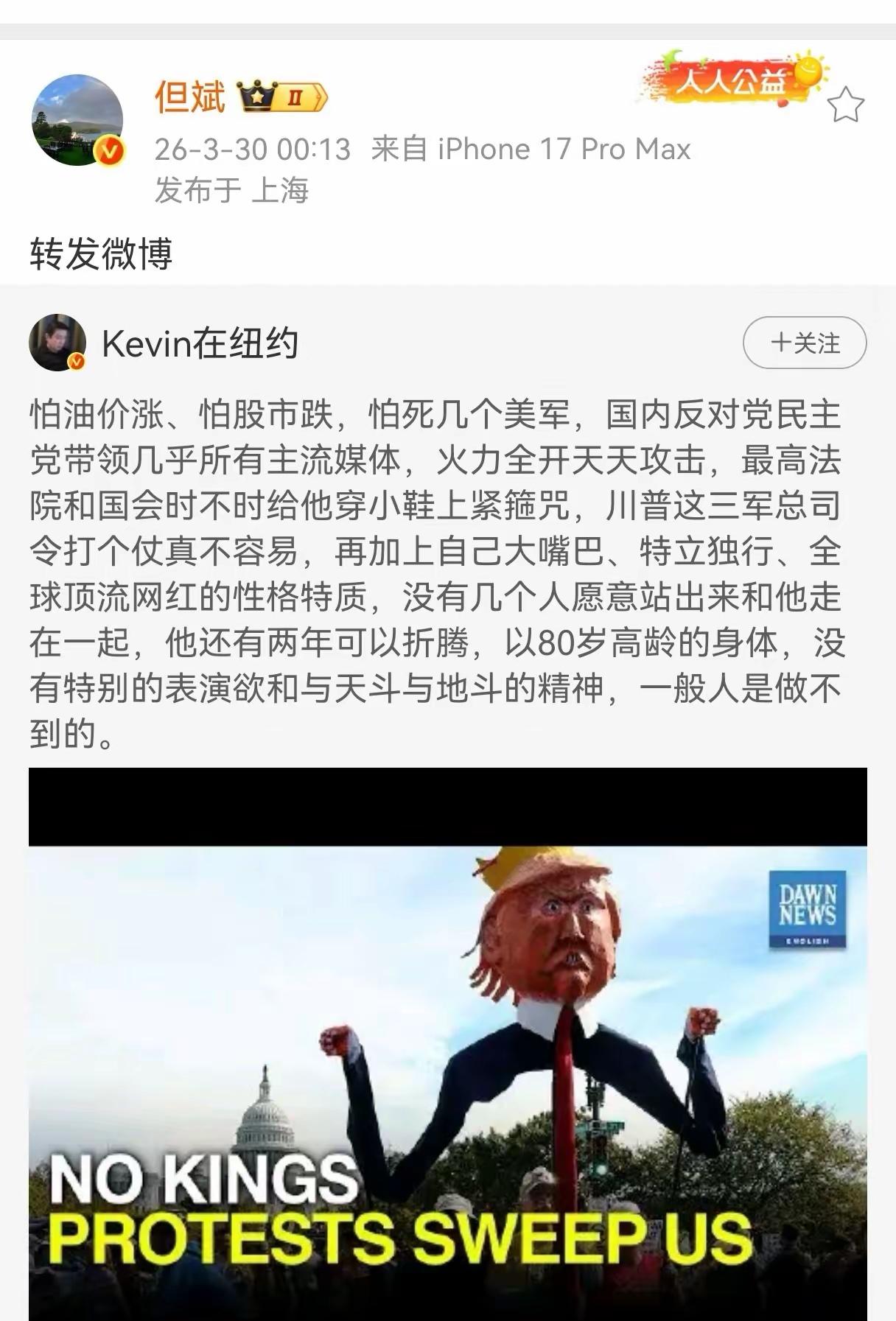This screenshot has height=1321, width=896.
Task: Click the VIP crown membership badge
Action: [x=256, y=94]
